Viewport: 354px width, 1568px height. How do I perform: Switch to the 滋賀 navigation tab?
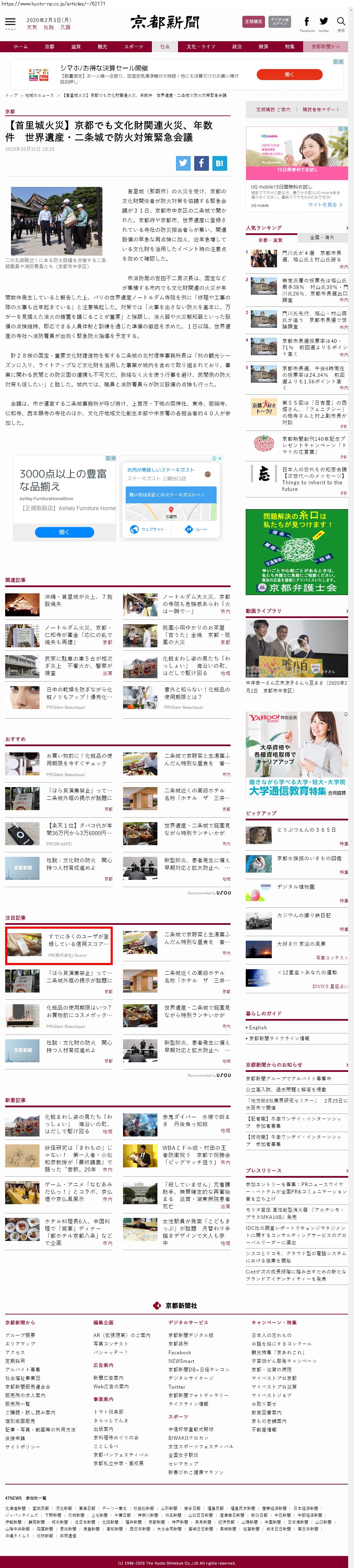tap(76, 46)
